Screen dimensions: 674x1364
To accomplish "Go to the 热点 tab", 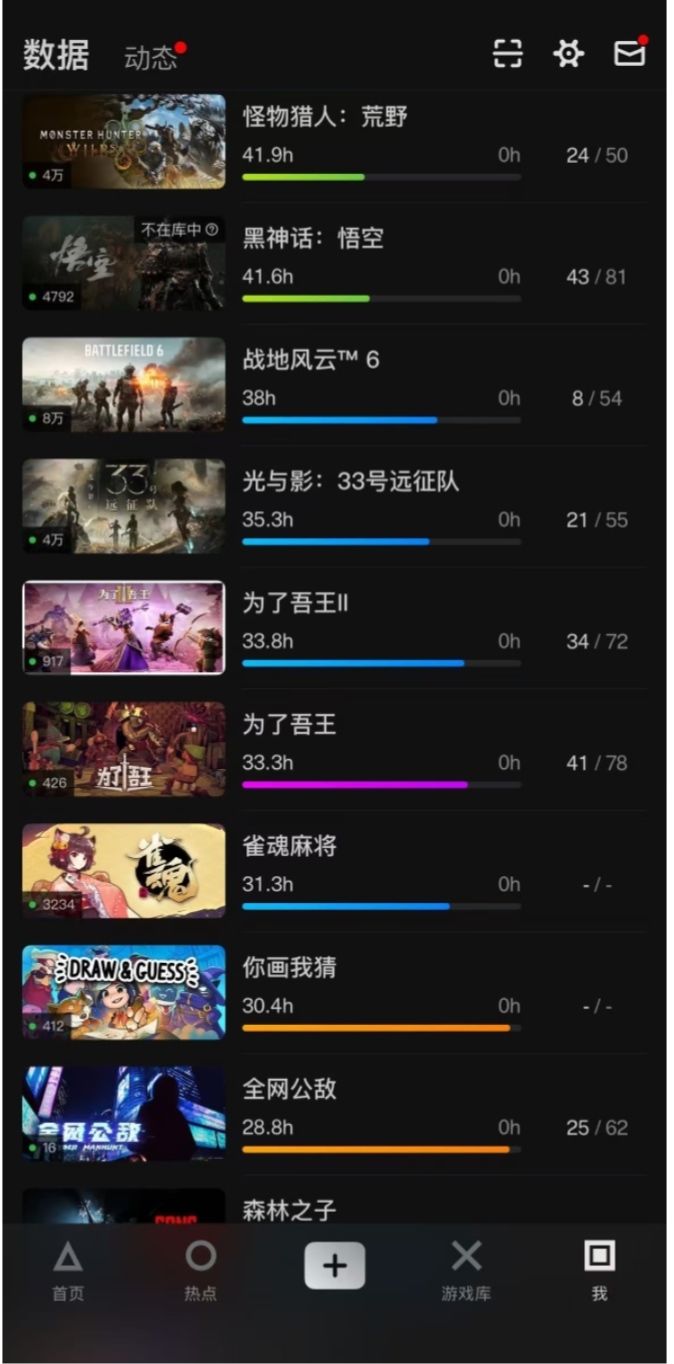I will [x=200, y=1270].
